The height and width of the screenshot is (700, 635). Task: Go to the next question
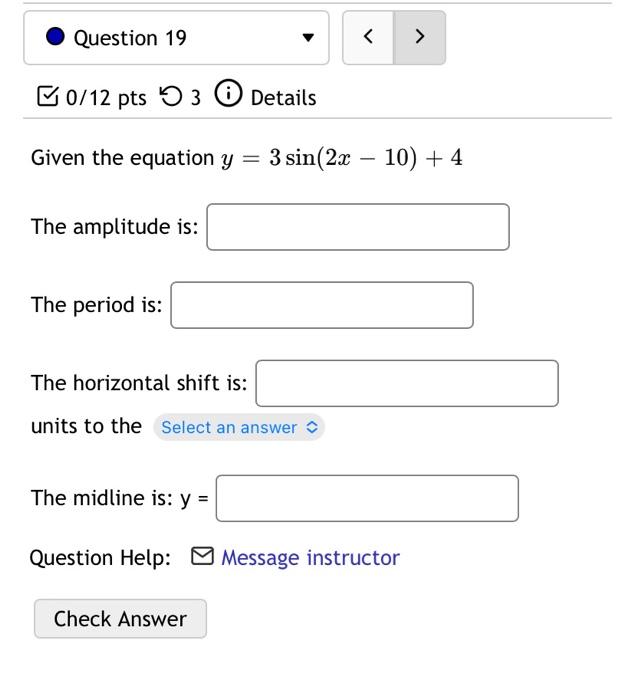coord(420,38)
